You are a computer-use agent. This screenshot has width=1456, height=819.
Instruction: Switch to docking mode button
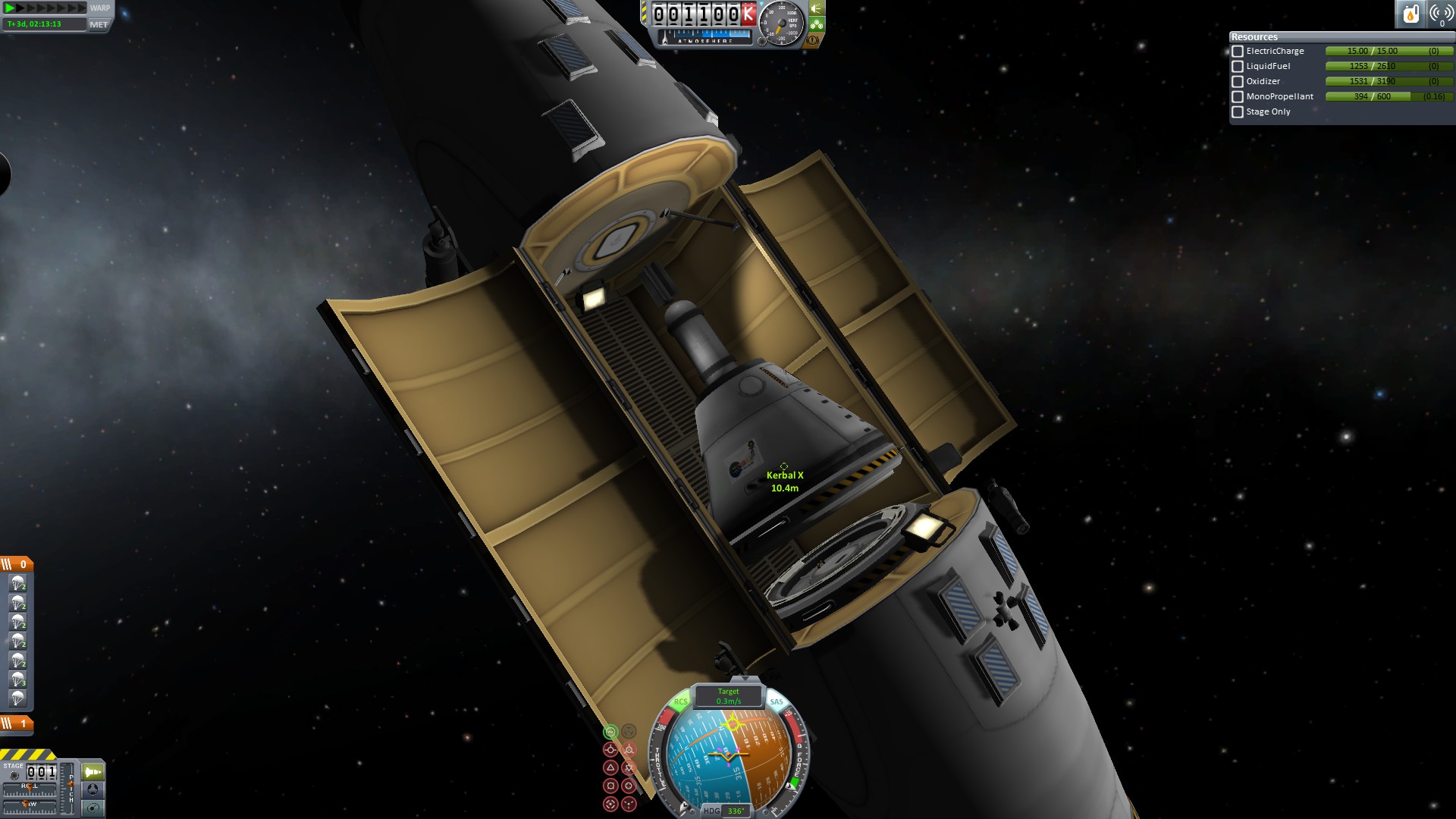93,789
